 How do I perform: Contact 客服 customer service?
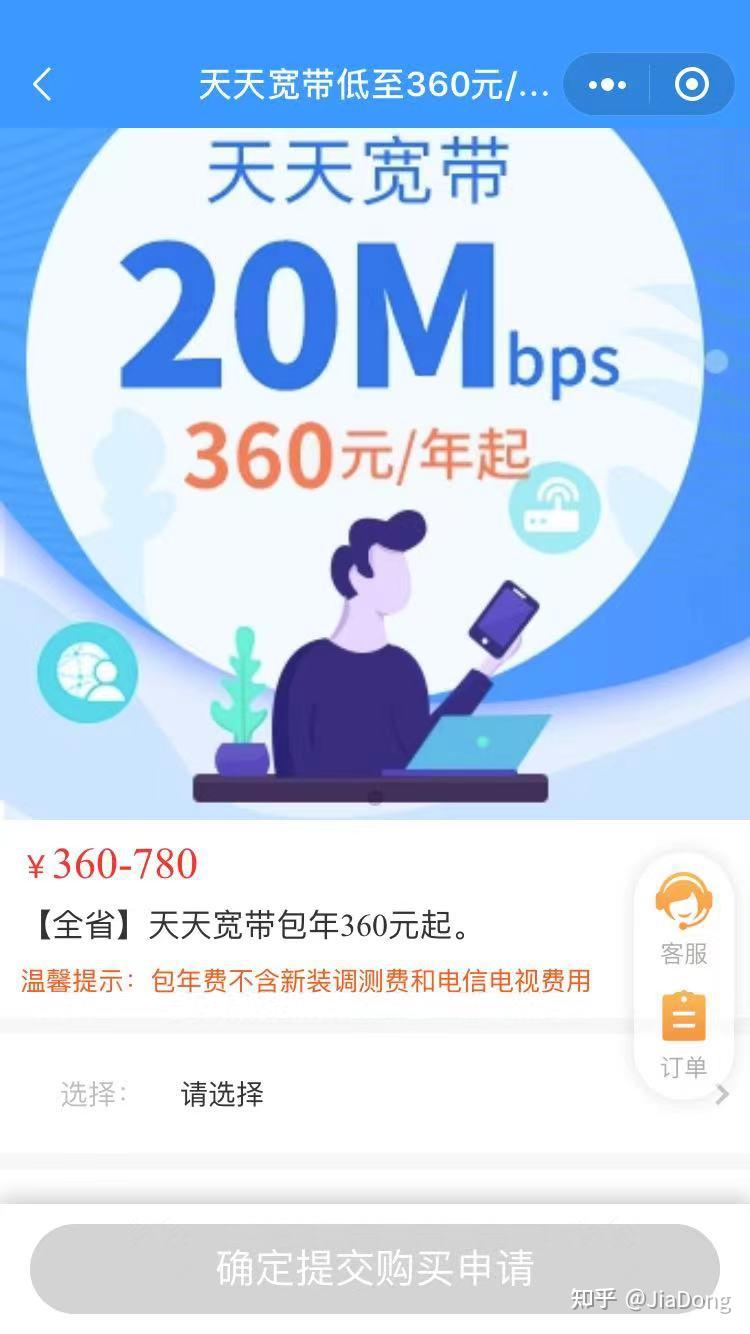point(684,918)
